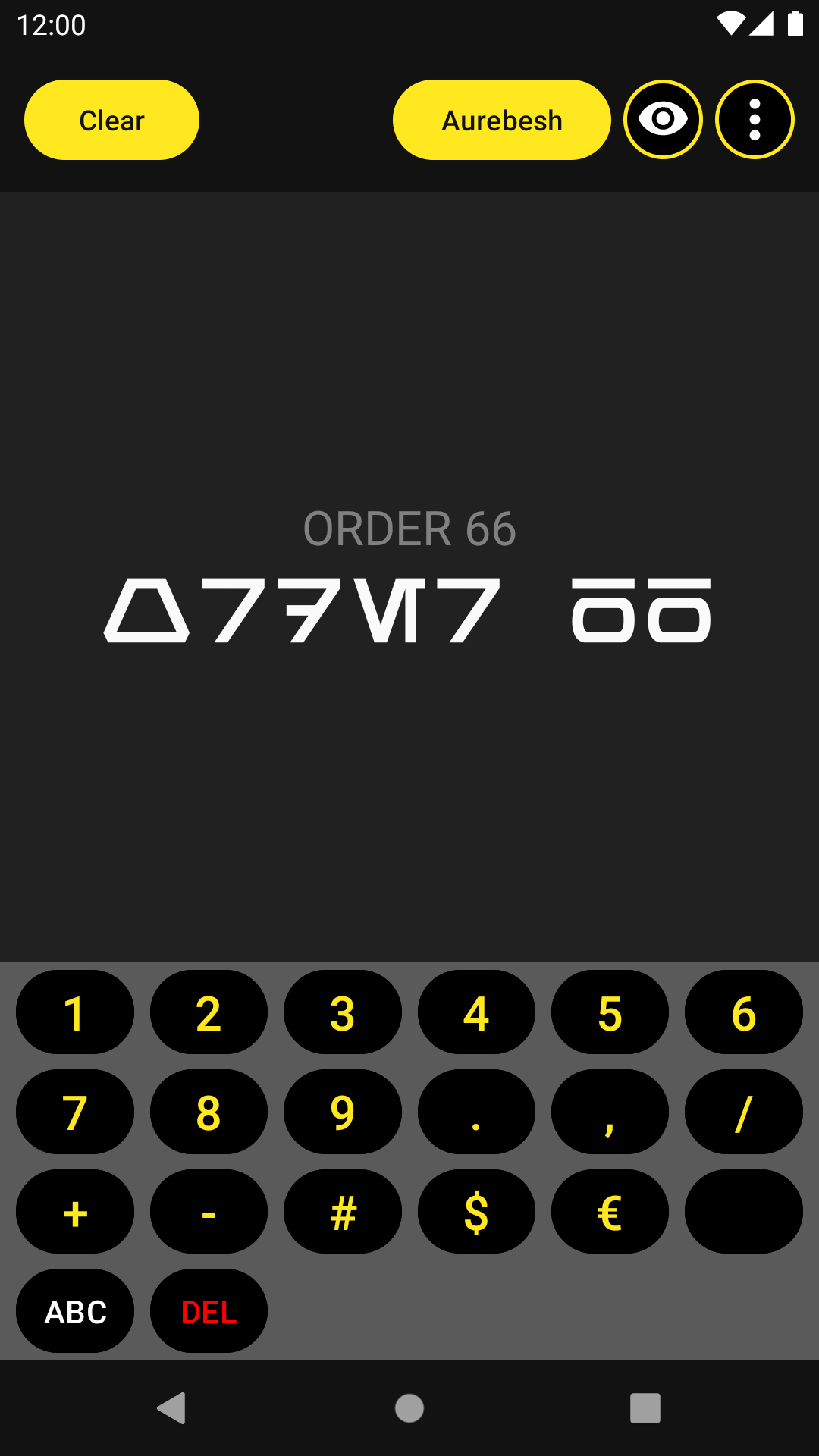Image resolution: width=819 pixels, height=1456 pixels.
Task: Add a slash character
Action: coord(744,1112)
